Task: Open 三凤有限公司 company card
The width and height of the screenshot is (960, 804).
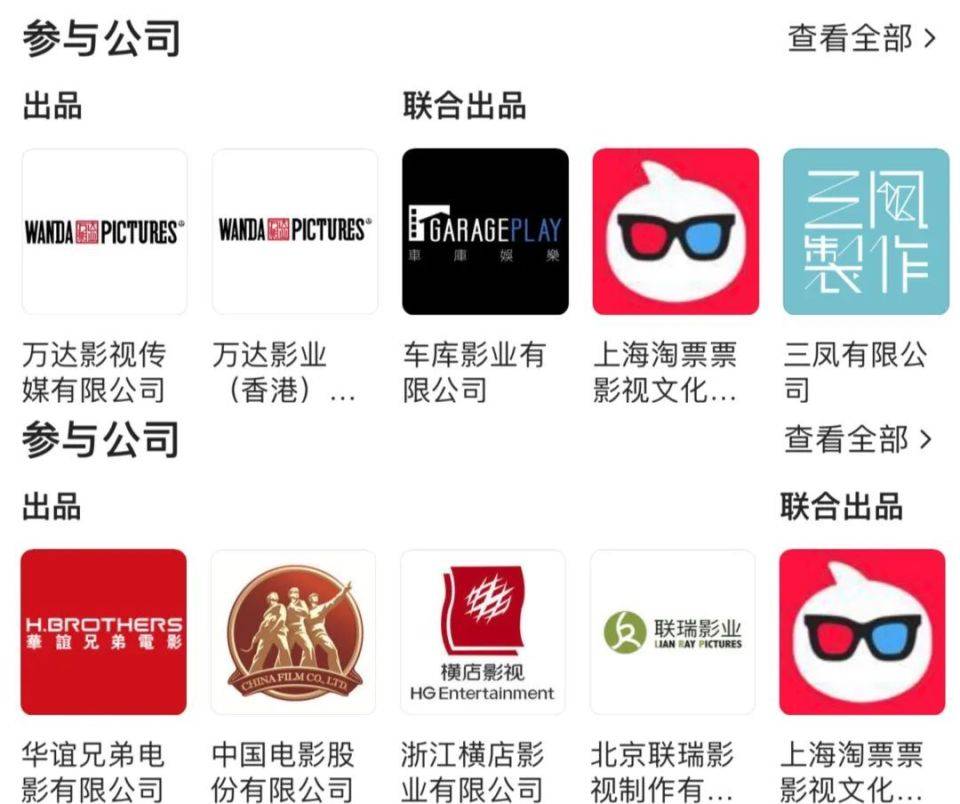Action: coord(866,232)
